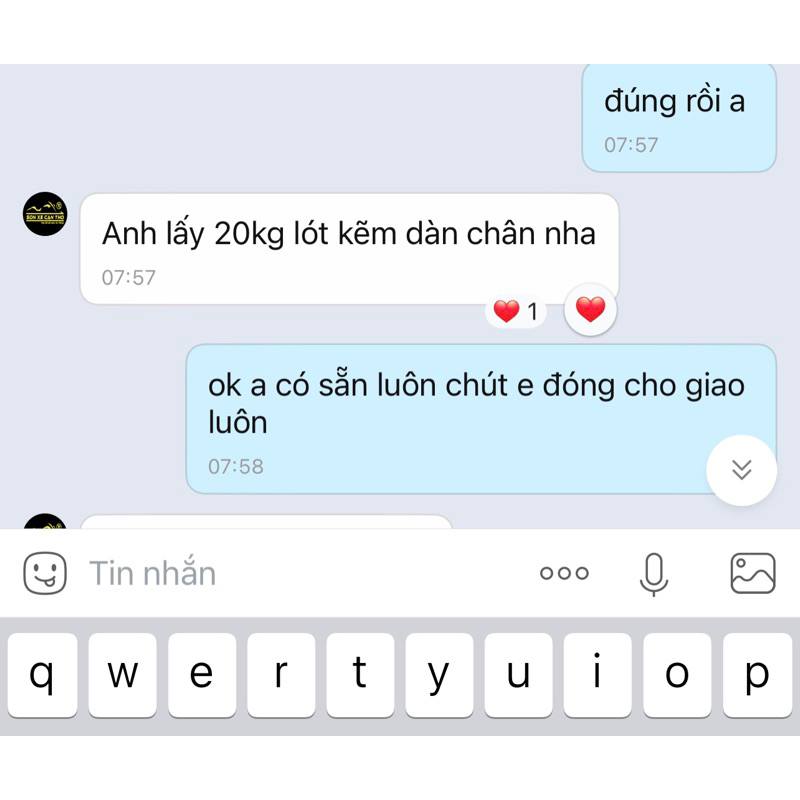This screenshot has width=800, height=800.
Task: React with heart to the 20kg message
Action: 591,310
